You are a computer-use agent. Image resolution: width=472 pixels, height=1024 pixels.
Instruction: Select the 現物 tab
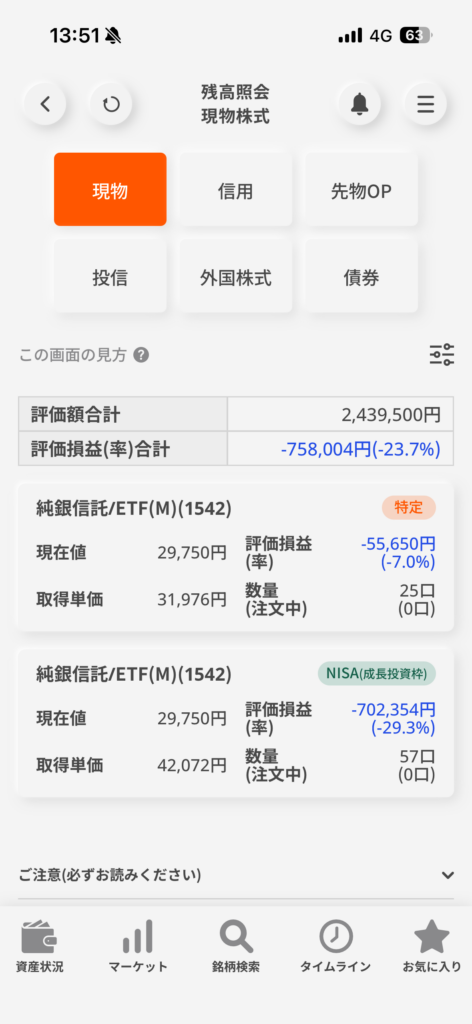tap(110, 189)
